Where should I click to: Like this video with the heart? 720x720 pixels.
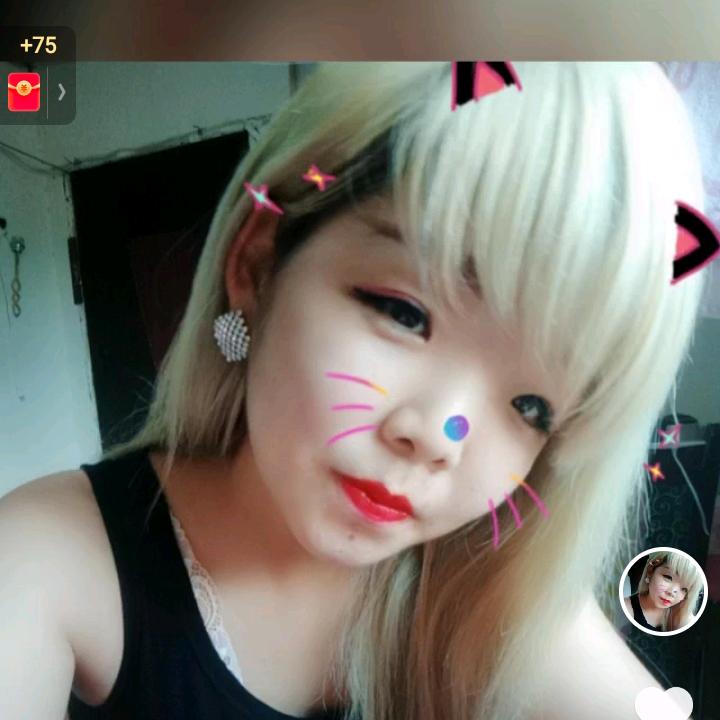tap(664, 704)
